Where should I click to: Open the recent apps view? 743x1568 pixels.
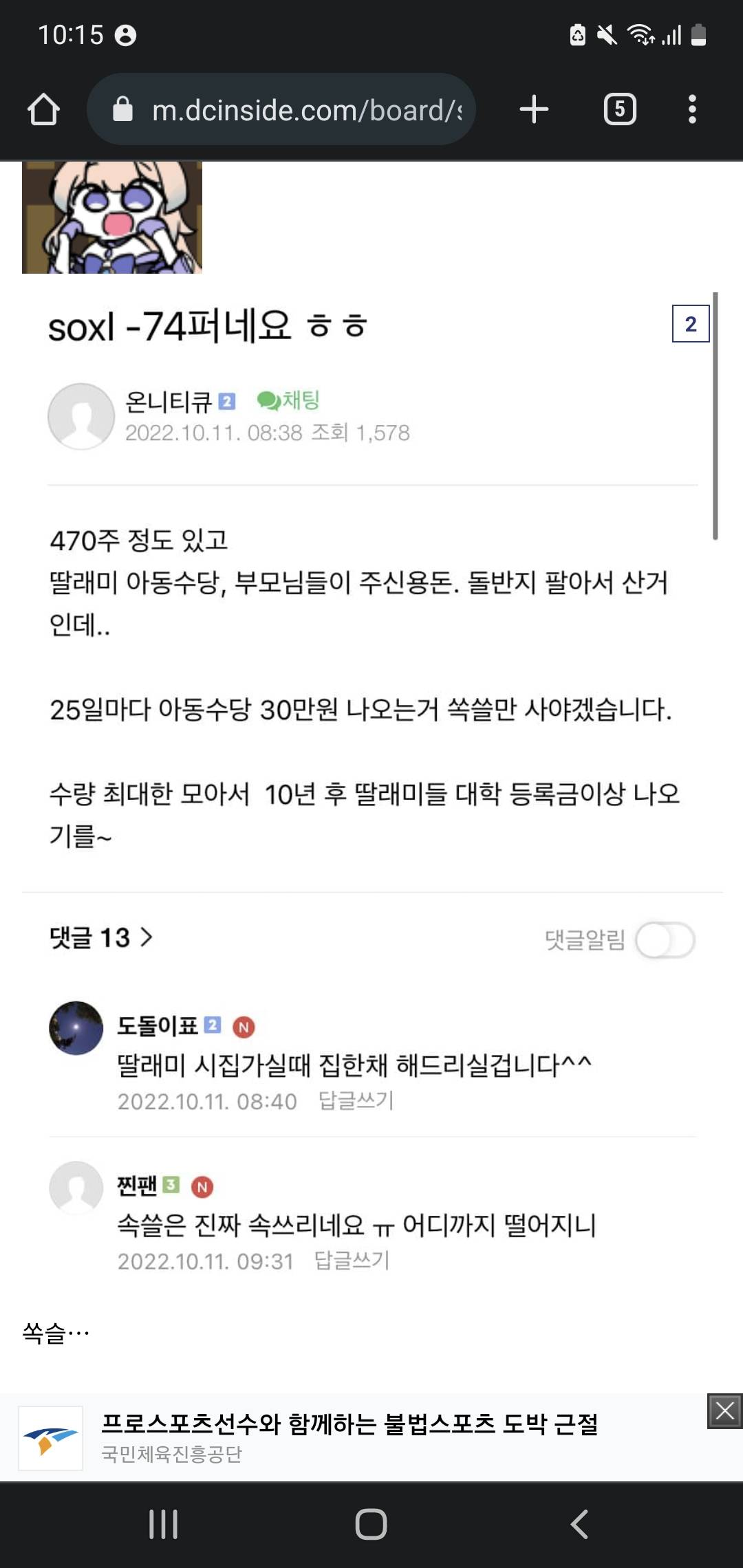164,1524
